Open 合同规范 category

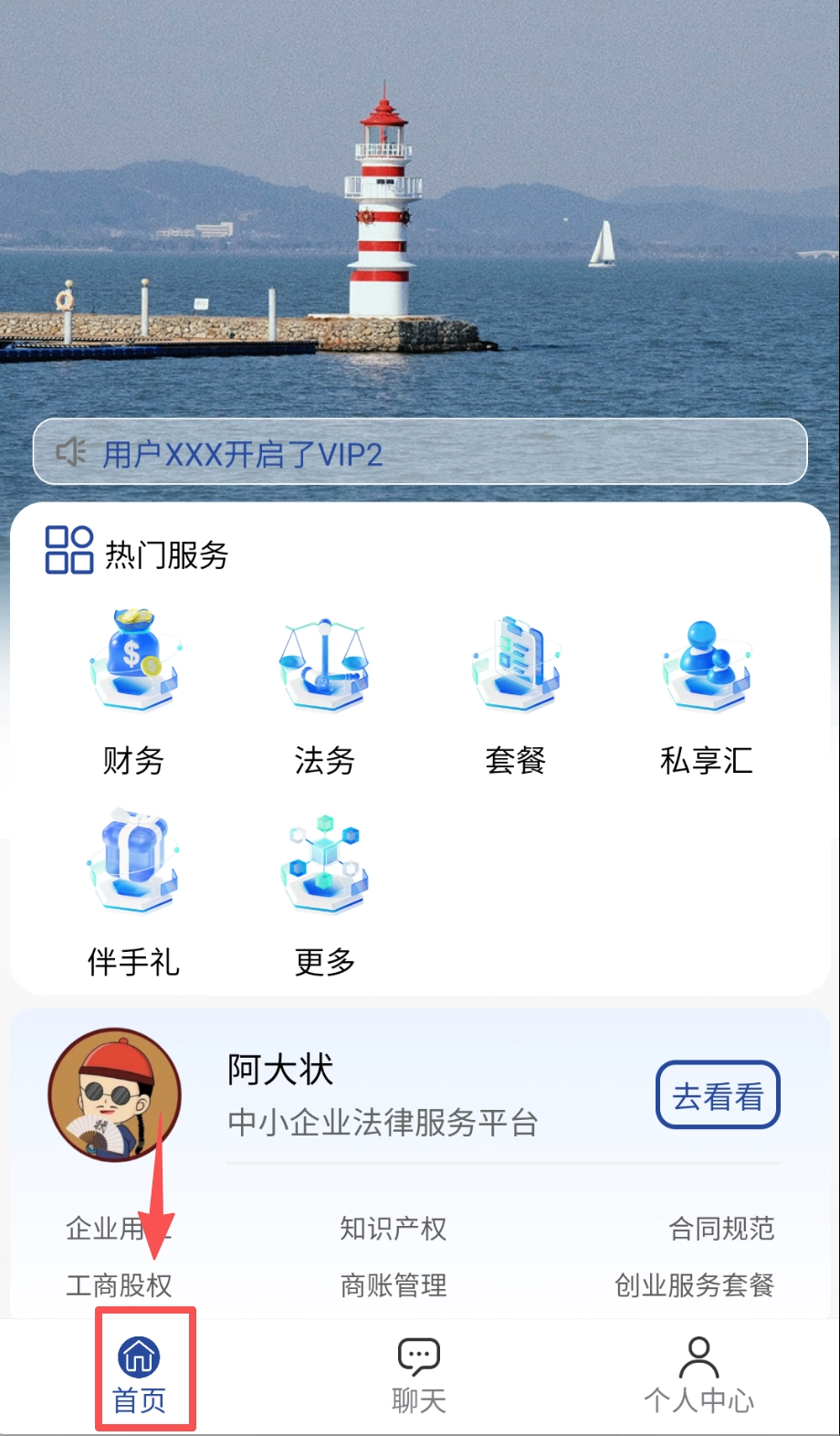(x=721, y=1229)
